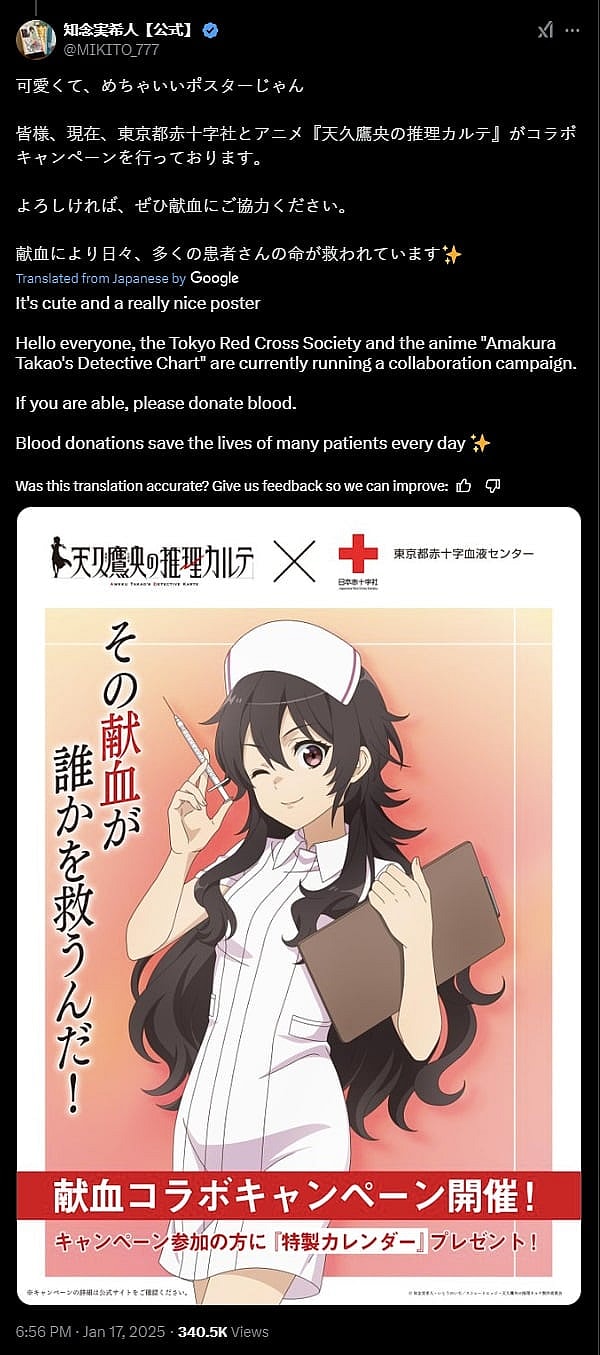The width and height of the screenshot is (600, 1355).
Task: Open the post's overflow menu
Action: click(x=572, y=30)
